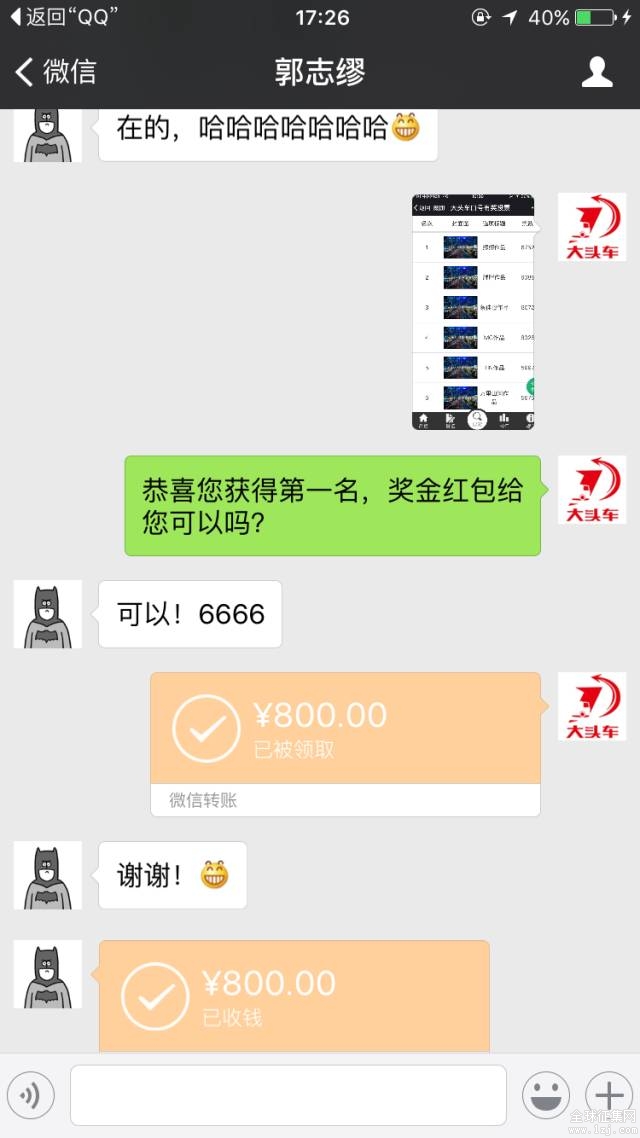Open the emoji sticker panel

point(546,1096)
